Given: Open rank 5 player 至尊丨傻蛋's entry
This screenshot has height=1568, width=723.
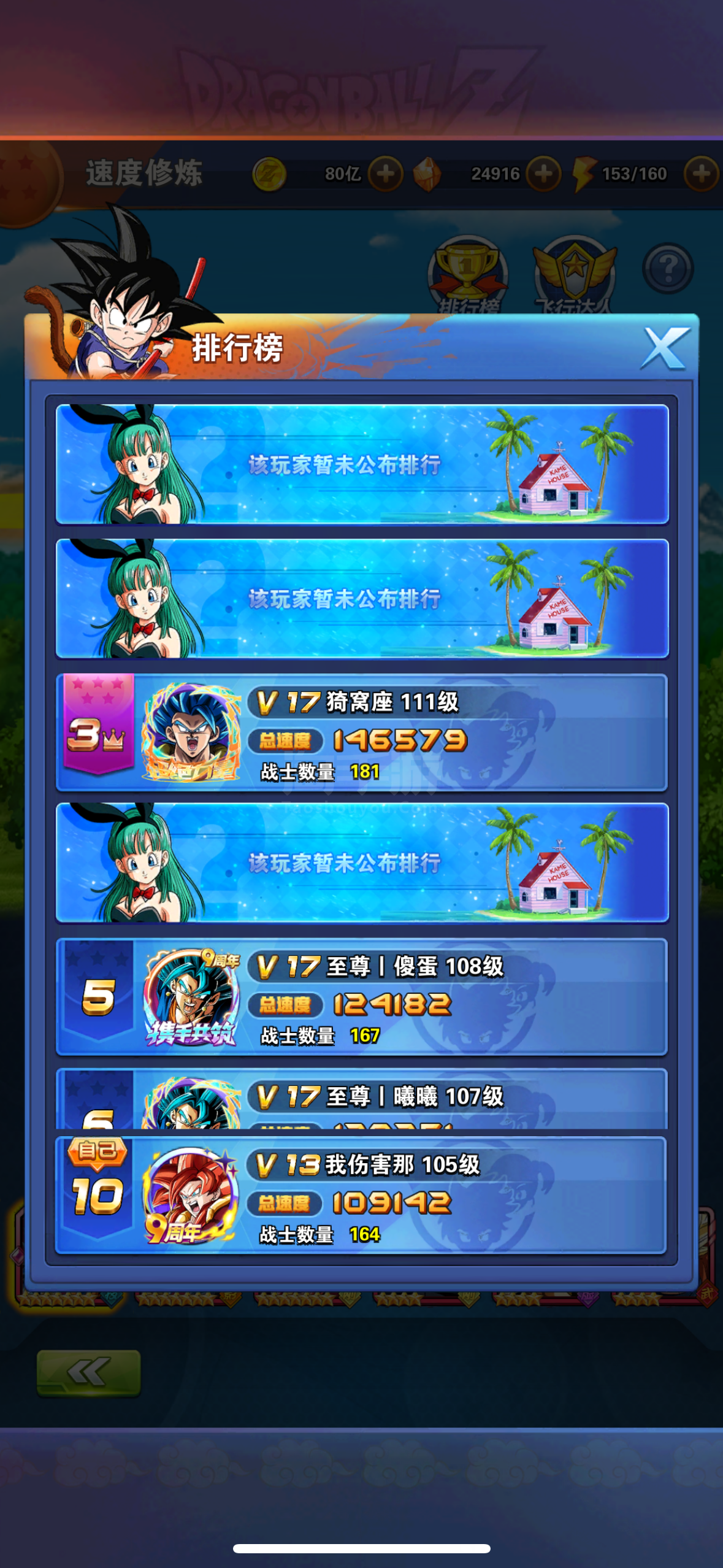Looking at the screenshot, I should [x=362, y=997].
